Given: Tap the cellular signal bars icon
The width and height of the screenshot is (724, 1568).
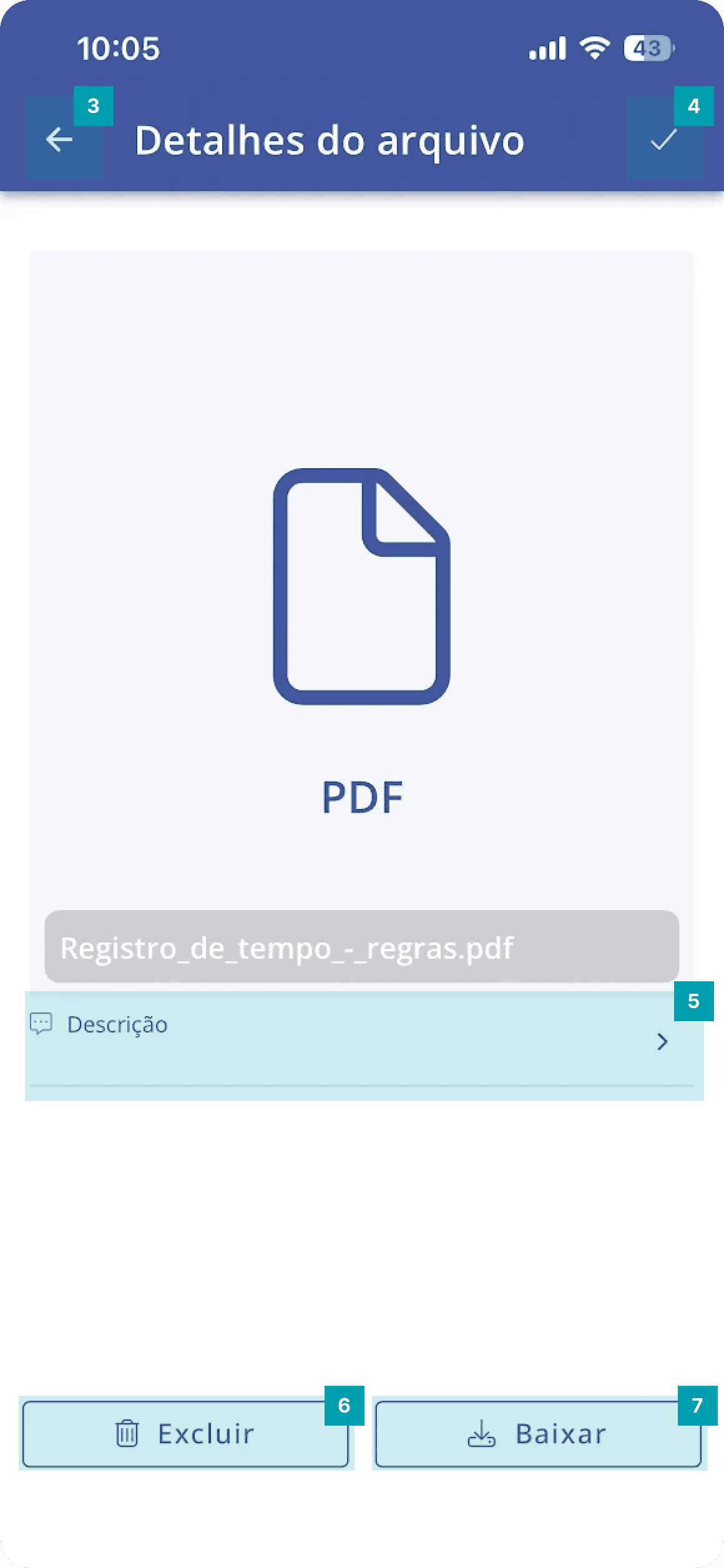Looking at the screenshot, I should click(x=545, y=48).
